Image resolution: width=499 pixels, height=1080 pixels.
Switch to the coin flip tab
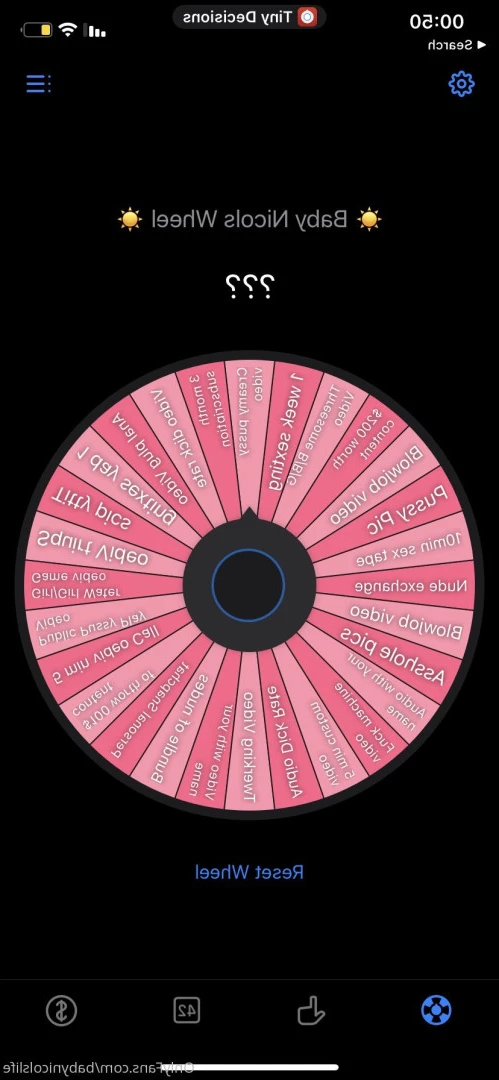[61, 1010]
